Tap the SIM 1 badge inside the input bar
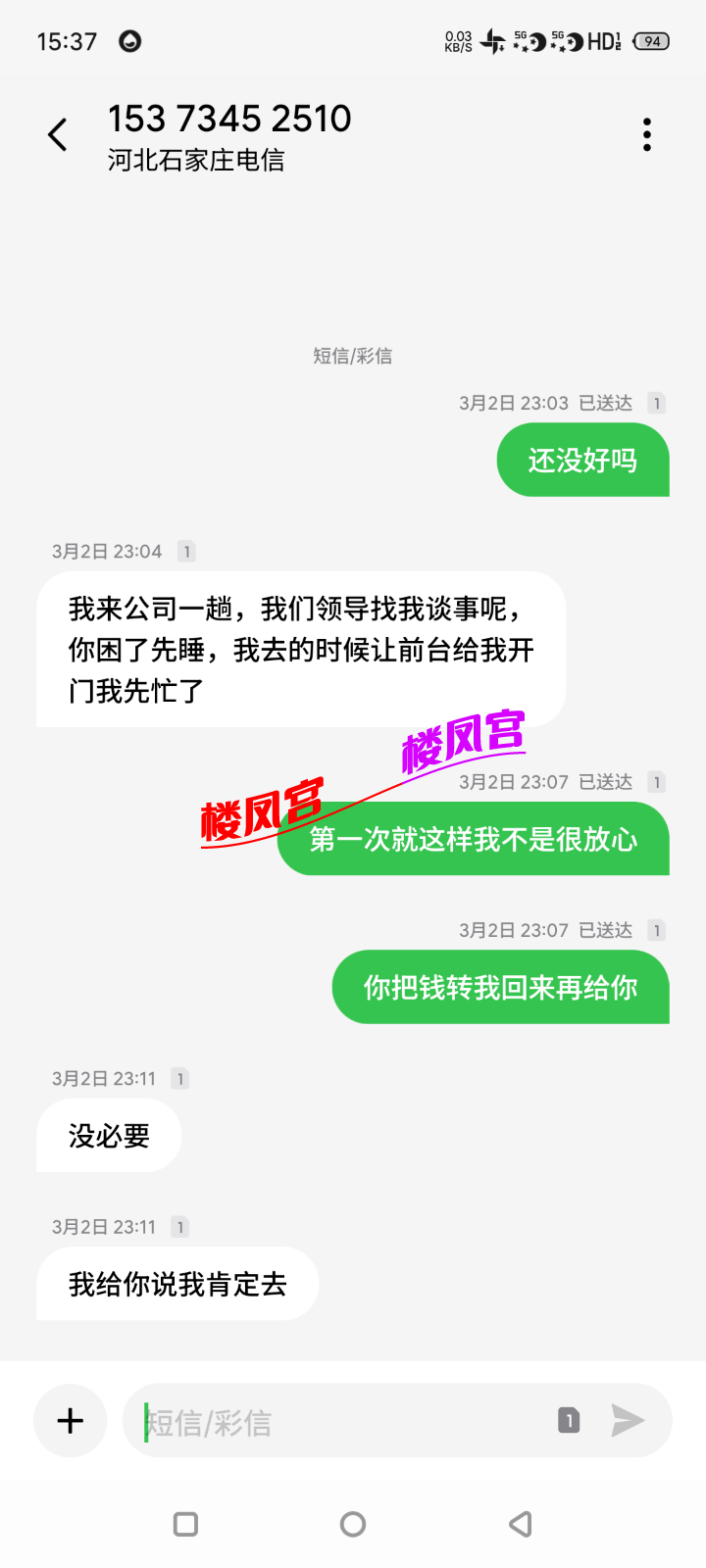Viewport: 706px width, 1568px height. pos(570,1420)
